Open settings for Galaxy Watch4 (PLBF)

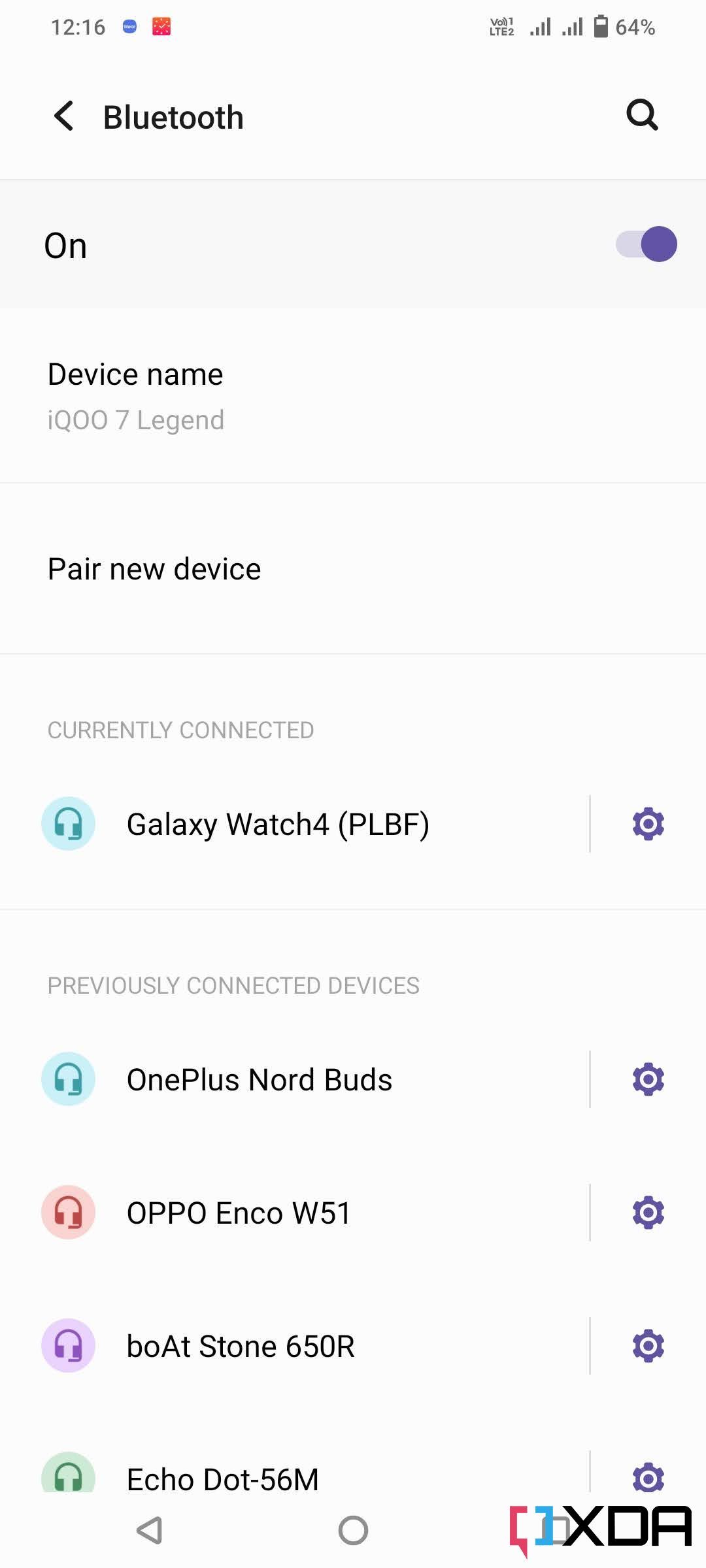pos(647,823)
